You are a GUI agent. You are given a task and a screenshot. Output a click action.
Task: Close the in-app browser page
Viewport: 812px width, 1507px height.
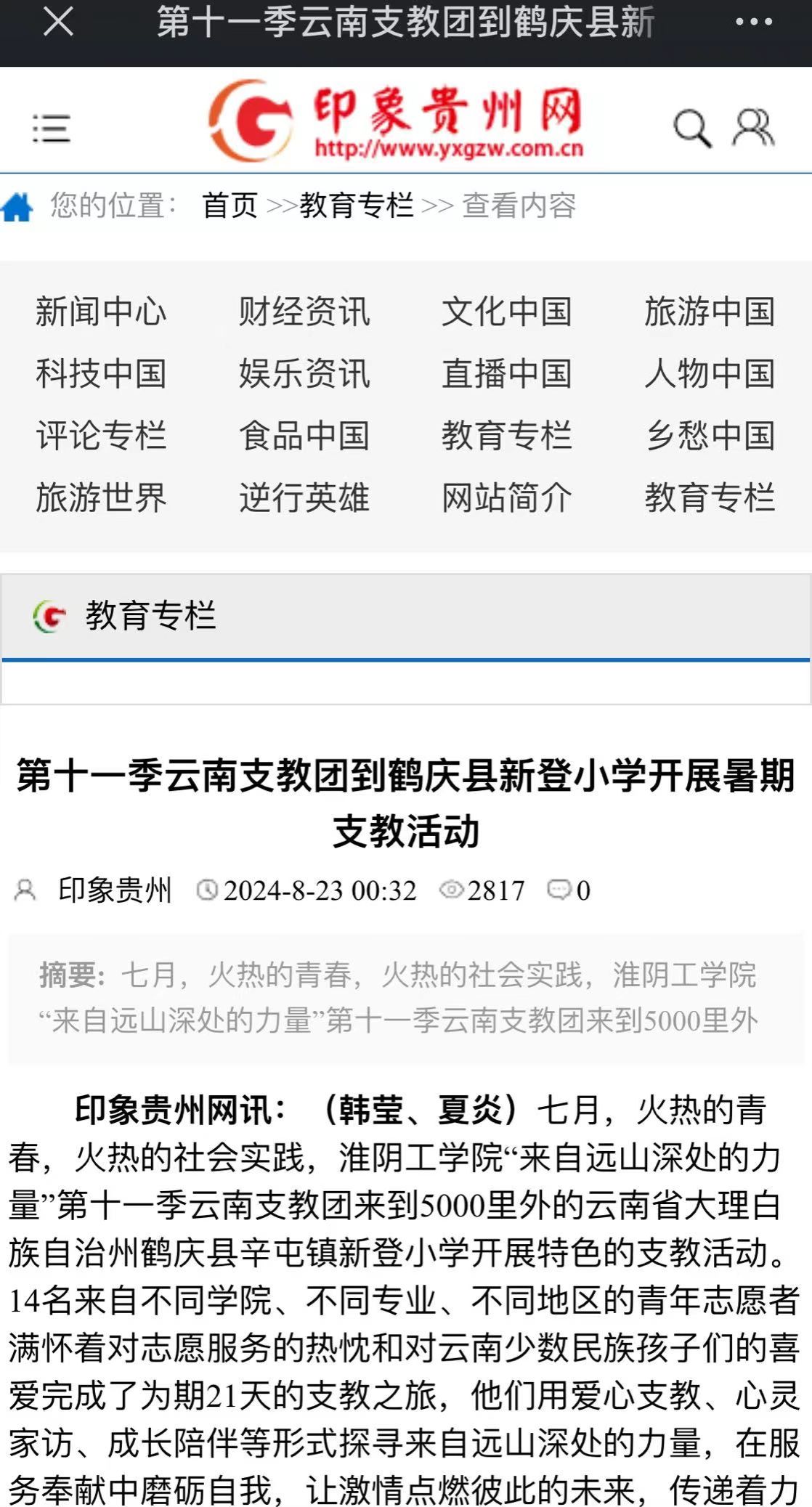tap(58, 22)
